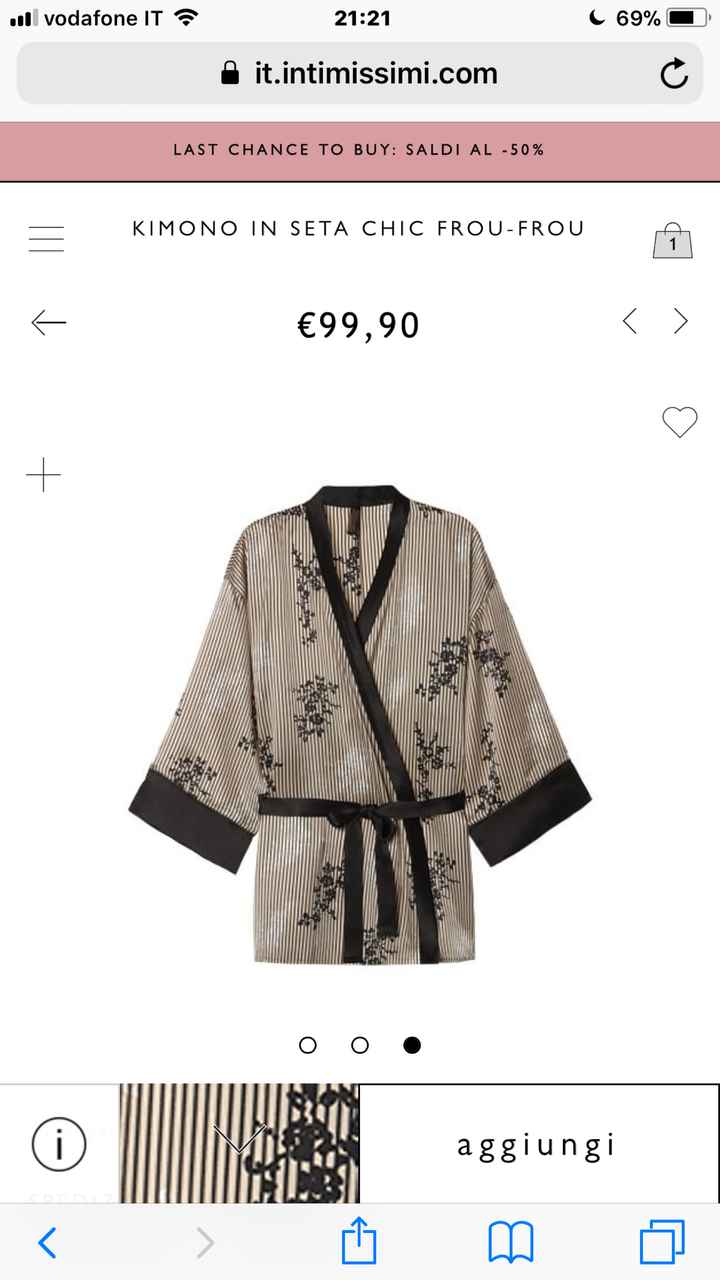Open the shopping bag with 1 item

click(672, 240)
